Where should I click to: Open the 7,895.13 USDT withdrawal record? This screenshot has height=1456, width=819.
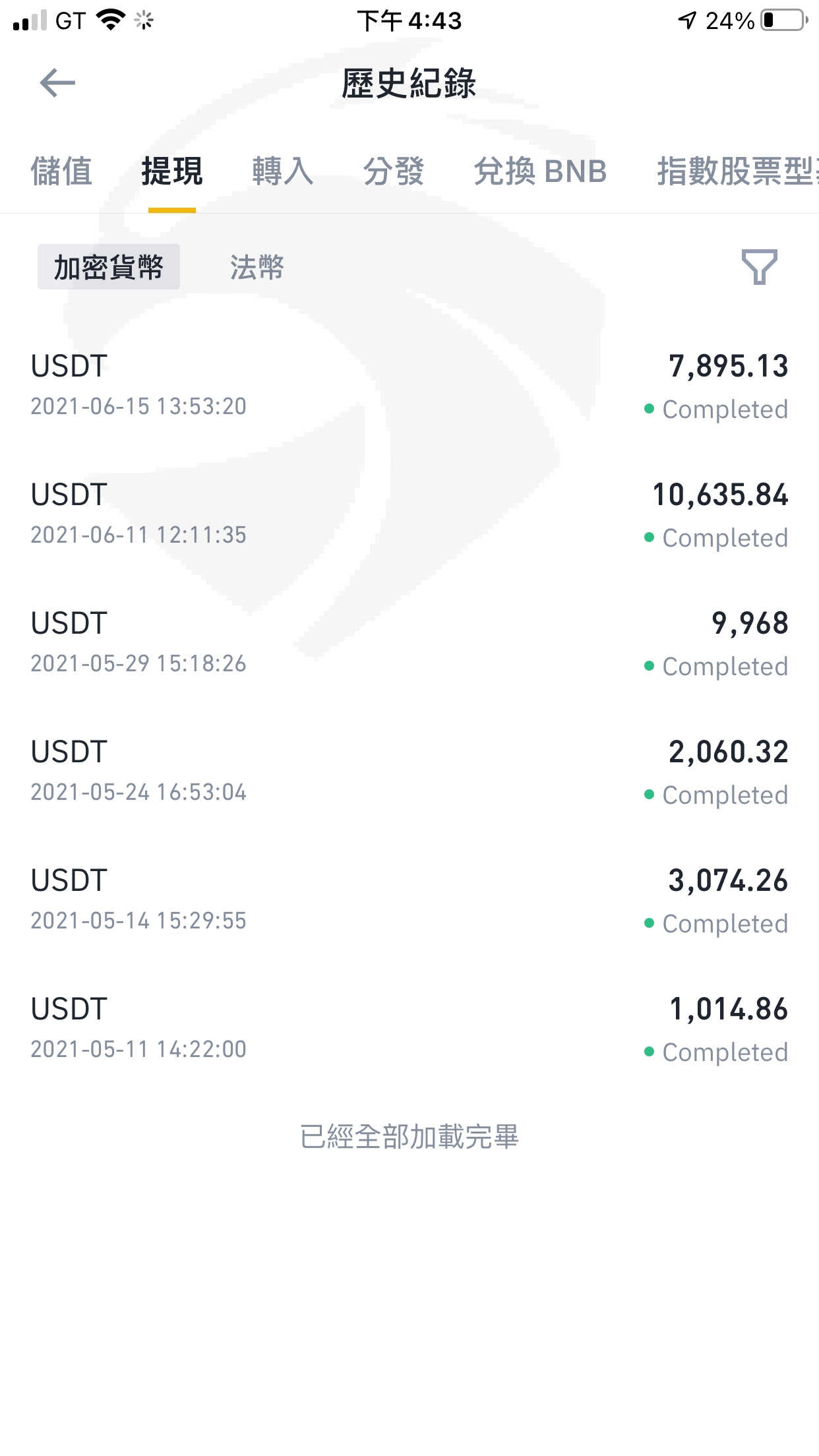(x=409, y=386)
